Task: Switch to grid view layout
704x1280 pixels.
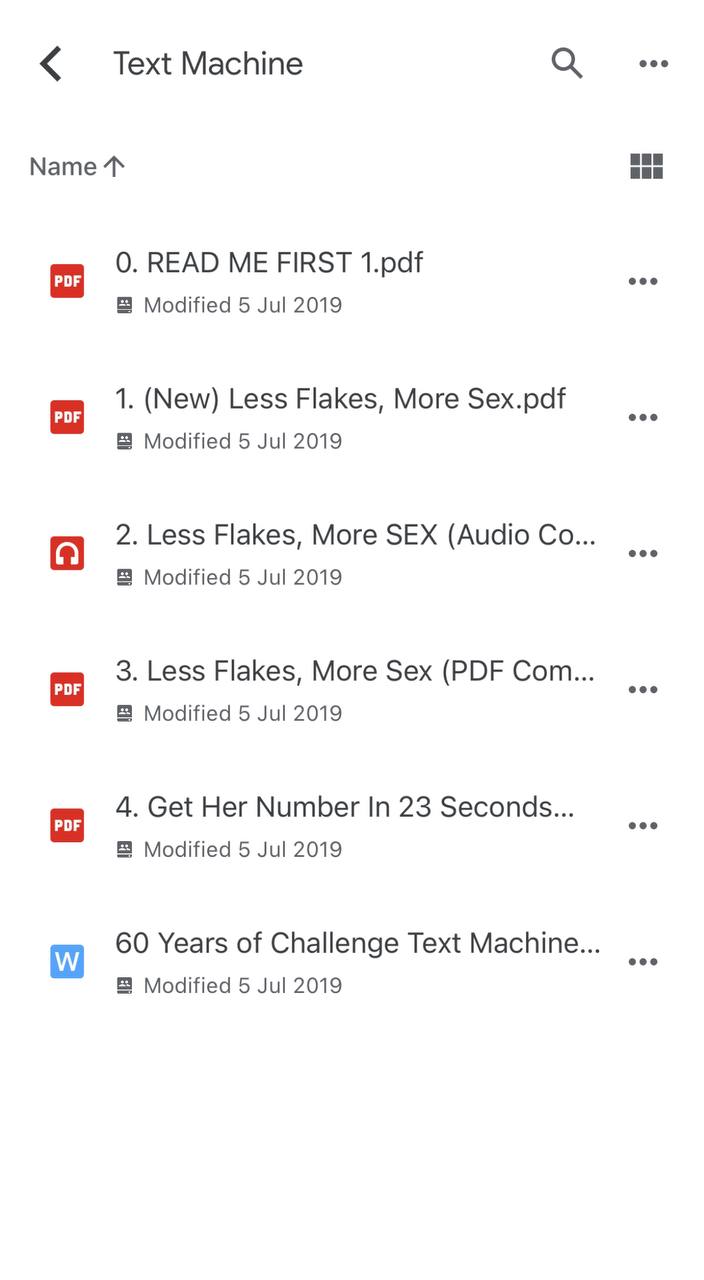Action: tap(646, 167)
